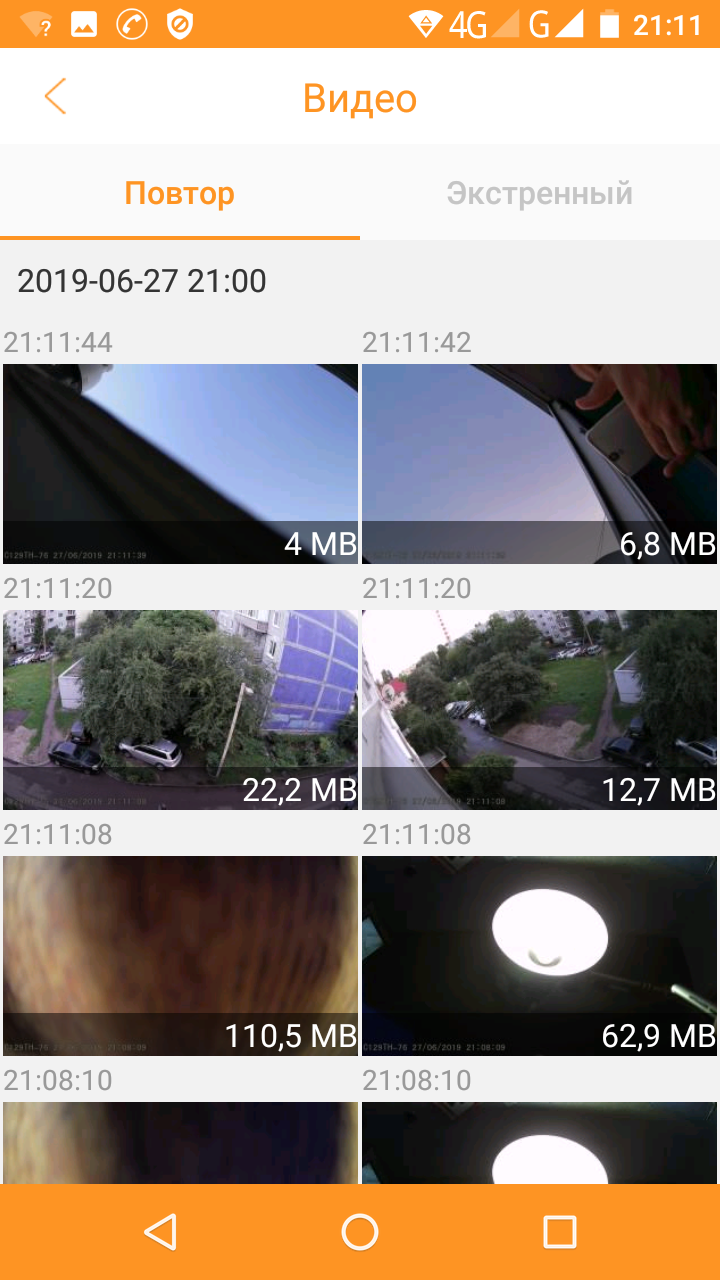Open the 22,2 MB video clip
Viewport: 720px width, 1280px height.
click(x=180, y=709)
